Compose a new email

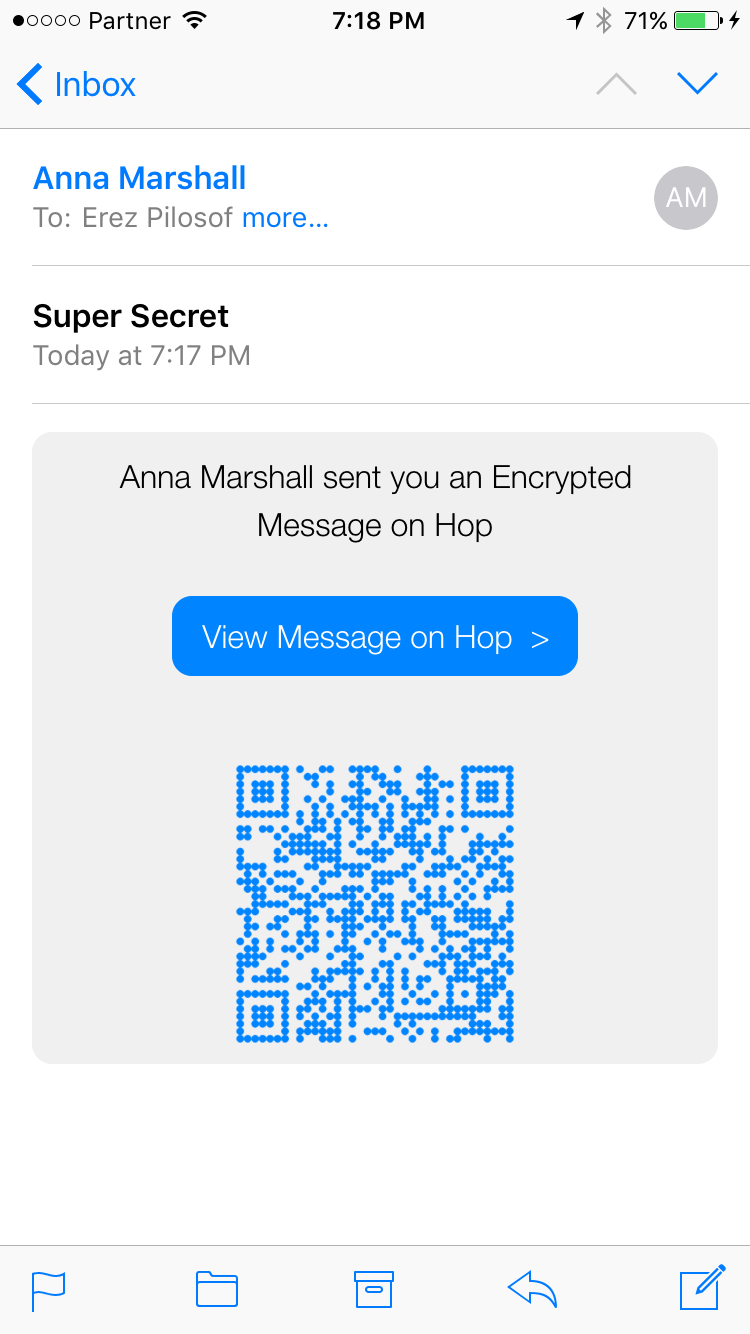(702, 1287)
